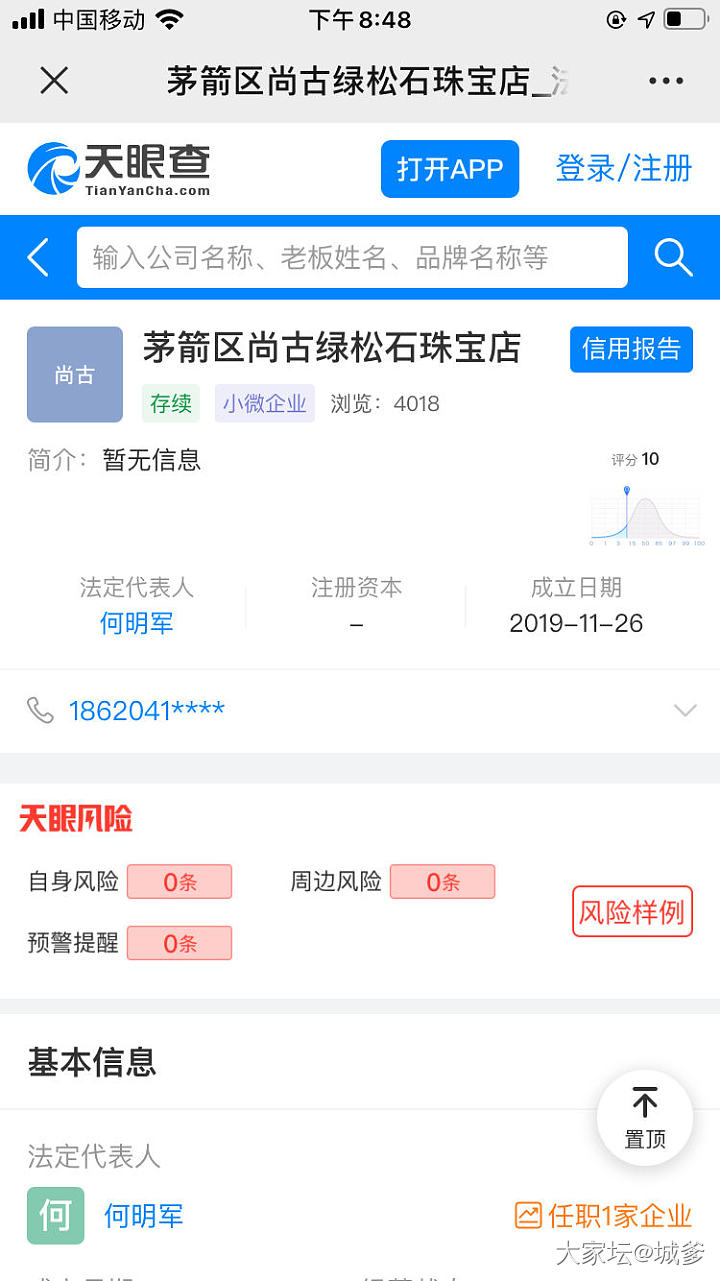This screenshot has height=1281, width=720.
Task: View 自身风险 count
Action: point(179,882)
